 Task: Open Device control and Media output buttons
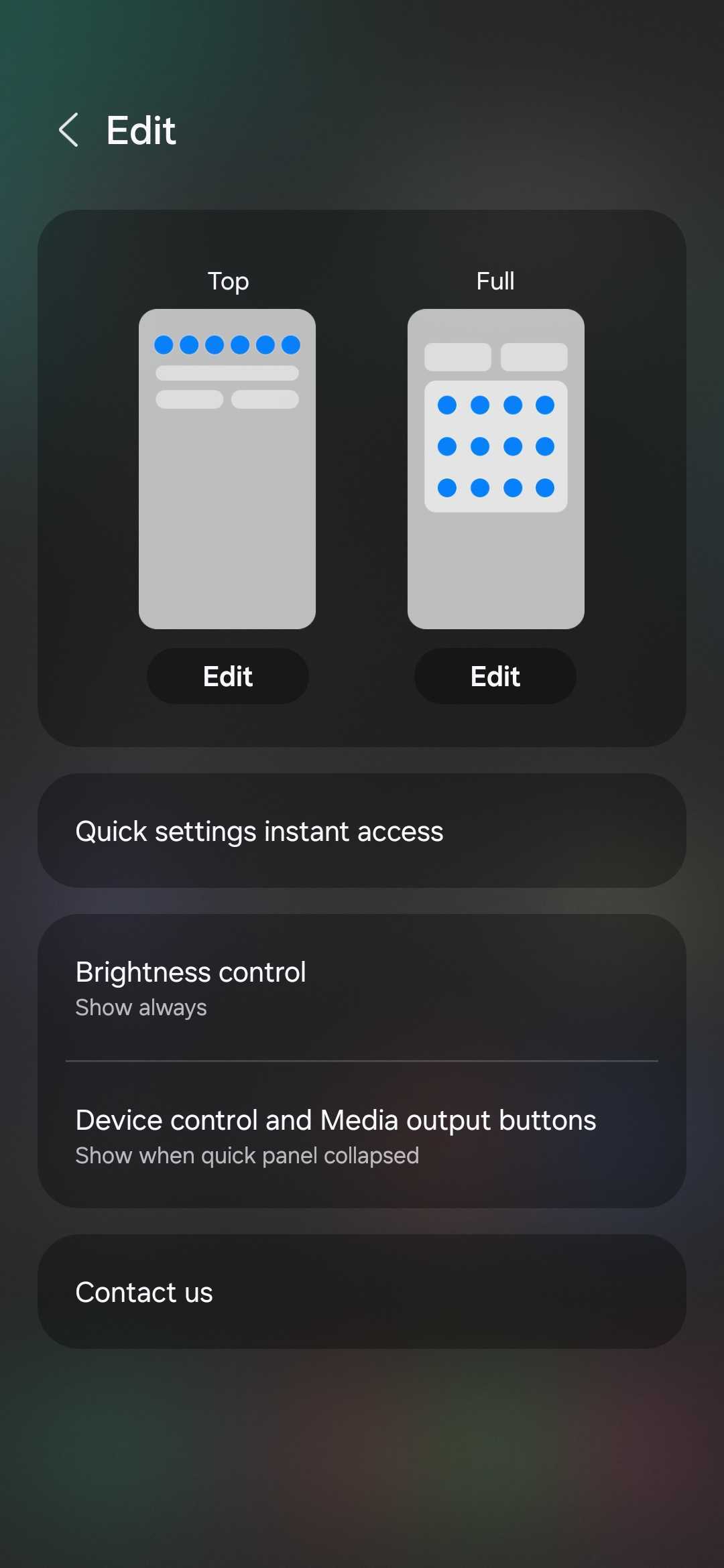pyautogui.click(x=362, y=1136)
